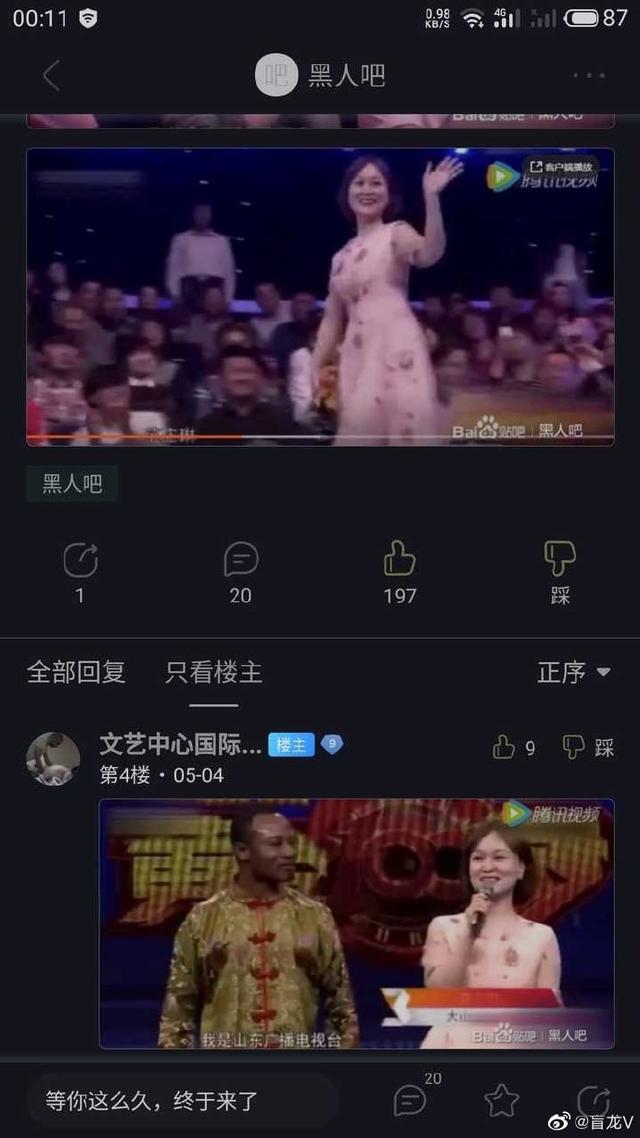Image resolution: width=640 pixels, height=1138 pixels.
Task: Favorite this thread with star icon
Action: click(502, 1100)
